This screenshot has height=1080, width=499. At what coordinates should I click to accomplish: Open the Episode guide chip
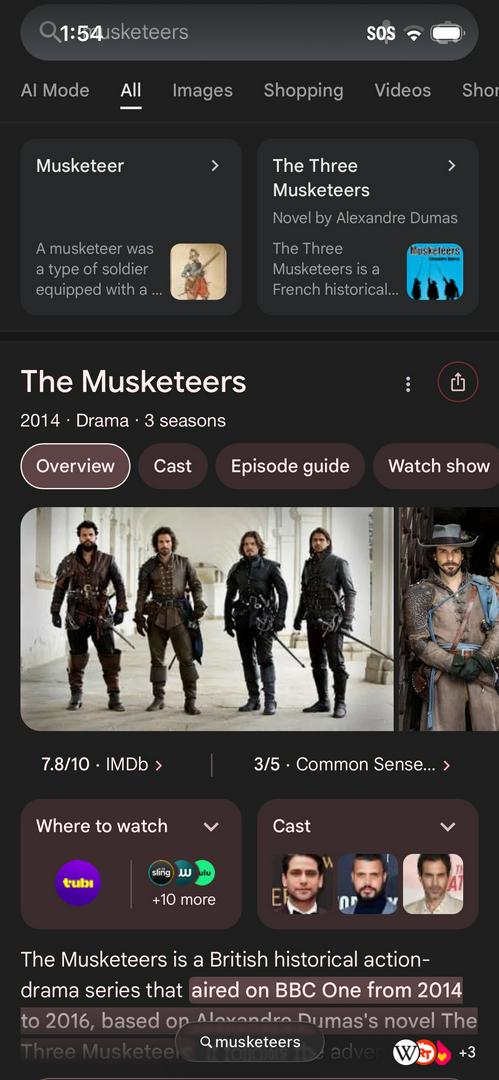click(290, 466)
